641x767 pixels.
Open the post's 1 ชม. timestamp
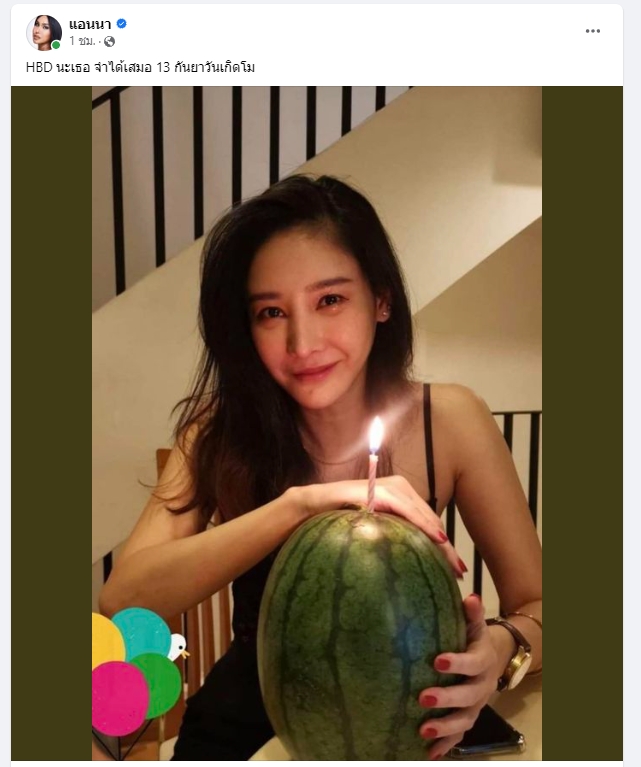[x=80, y=41]
